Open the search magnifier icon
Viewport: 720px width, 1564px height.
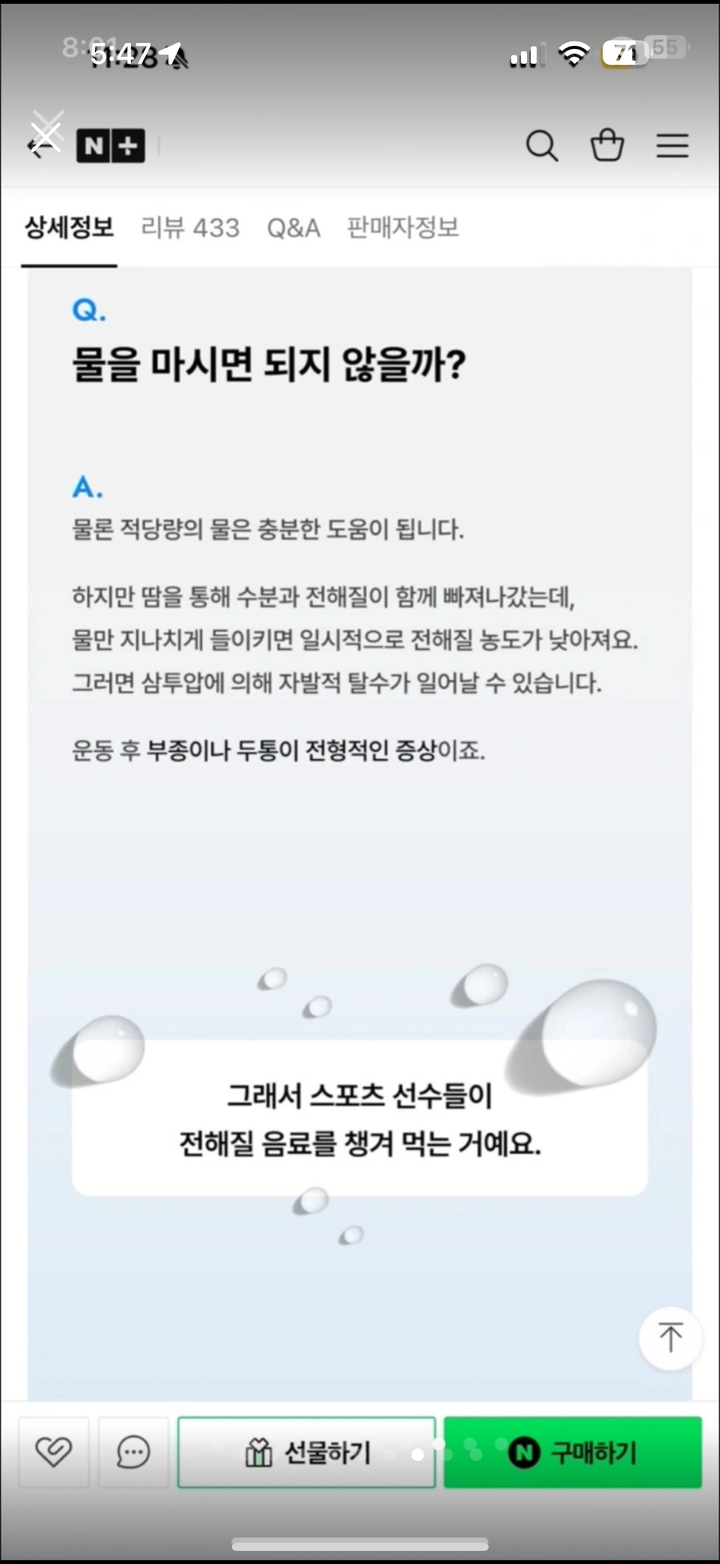(x=541, y=146)
